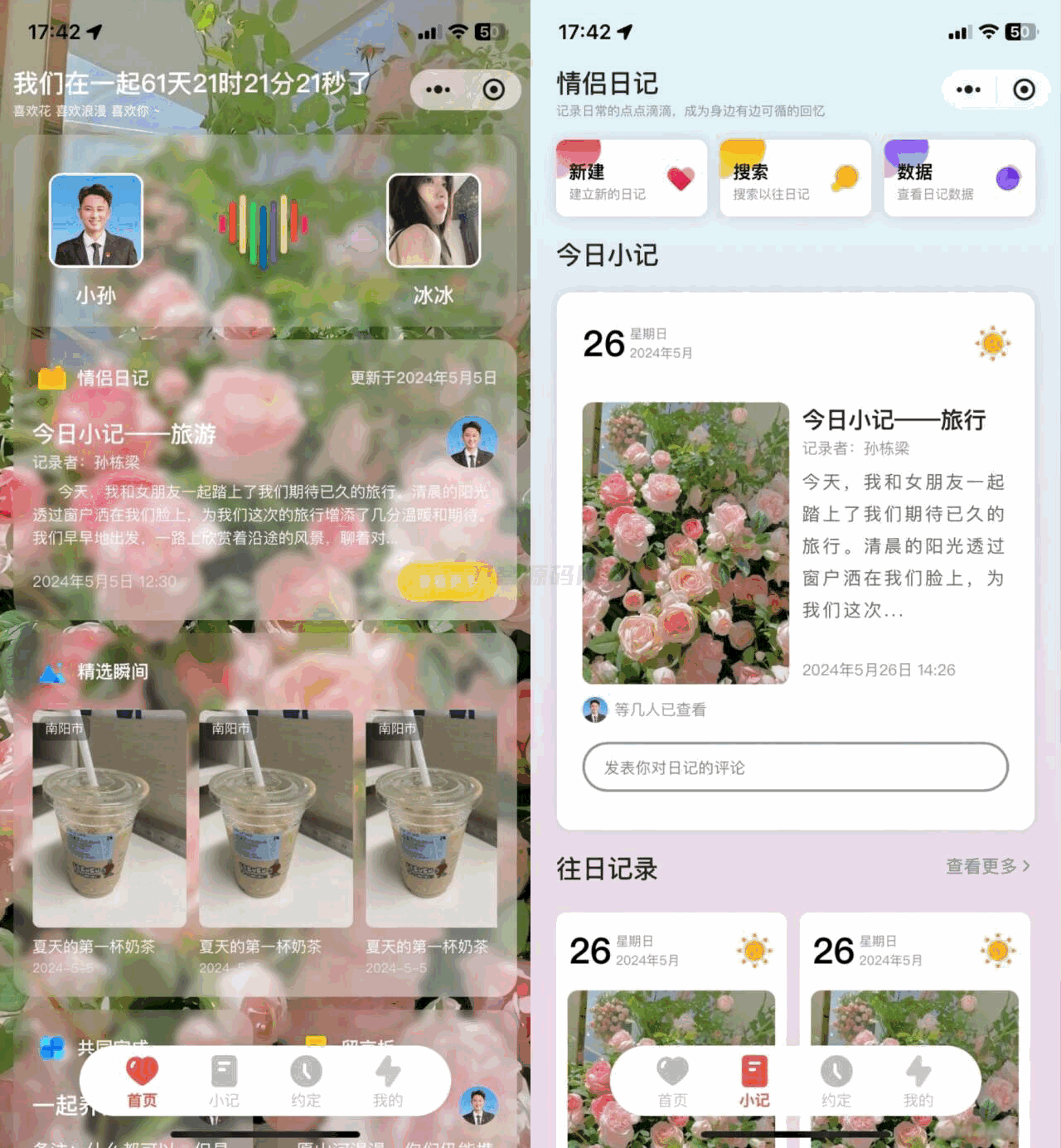The image size is (1061, 1148).
Task: Tap 小孙's profile avatar
Action: pyautogui.click(x=96, y=220)
